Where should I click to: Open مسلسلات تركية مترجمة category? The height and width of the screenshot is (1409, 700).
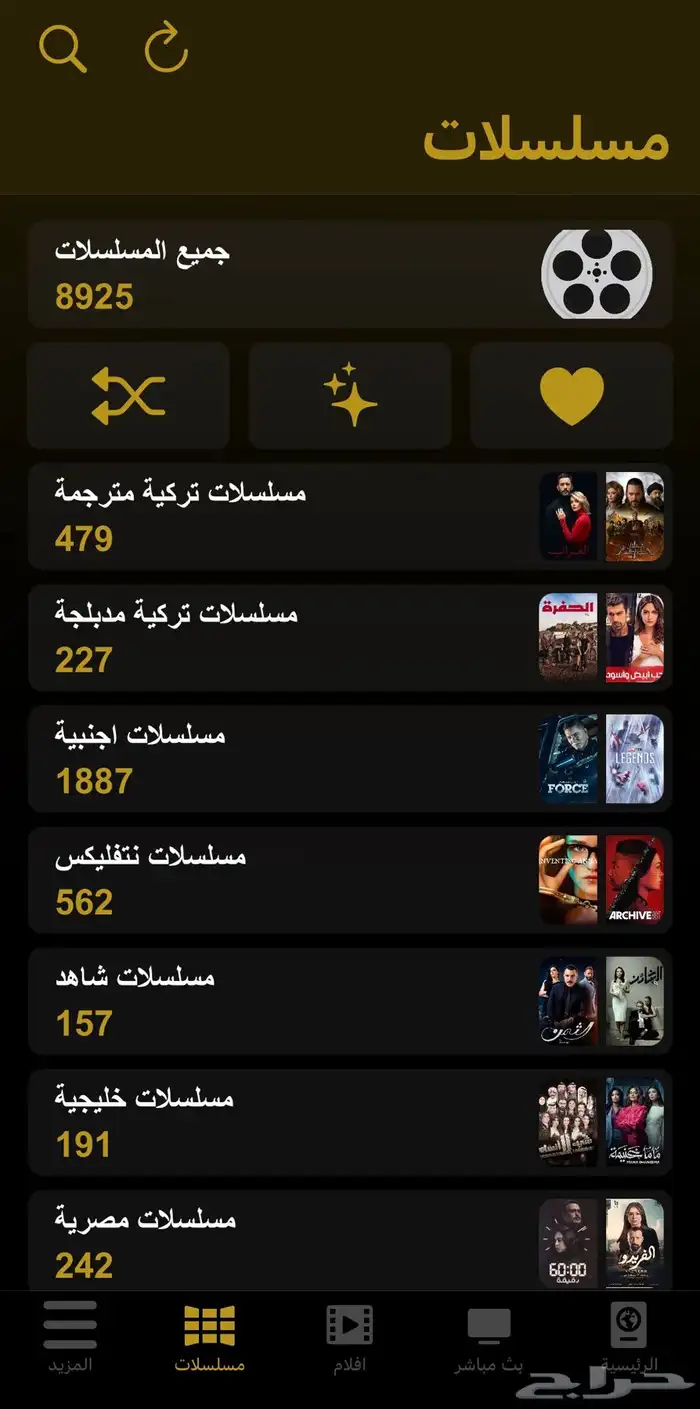[x=350, y=516]
